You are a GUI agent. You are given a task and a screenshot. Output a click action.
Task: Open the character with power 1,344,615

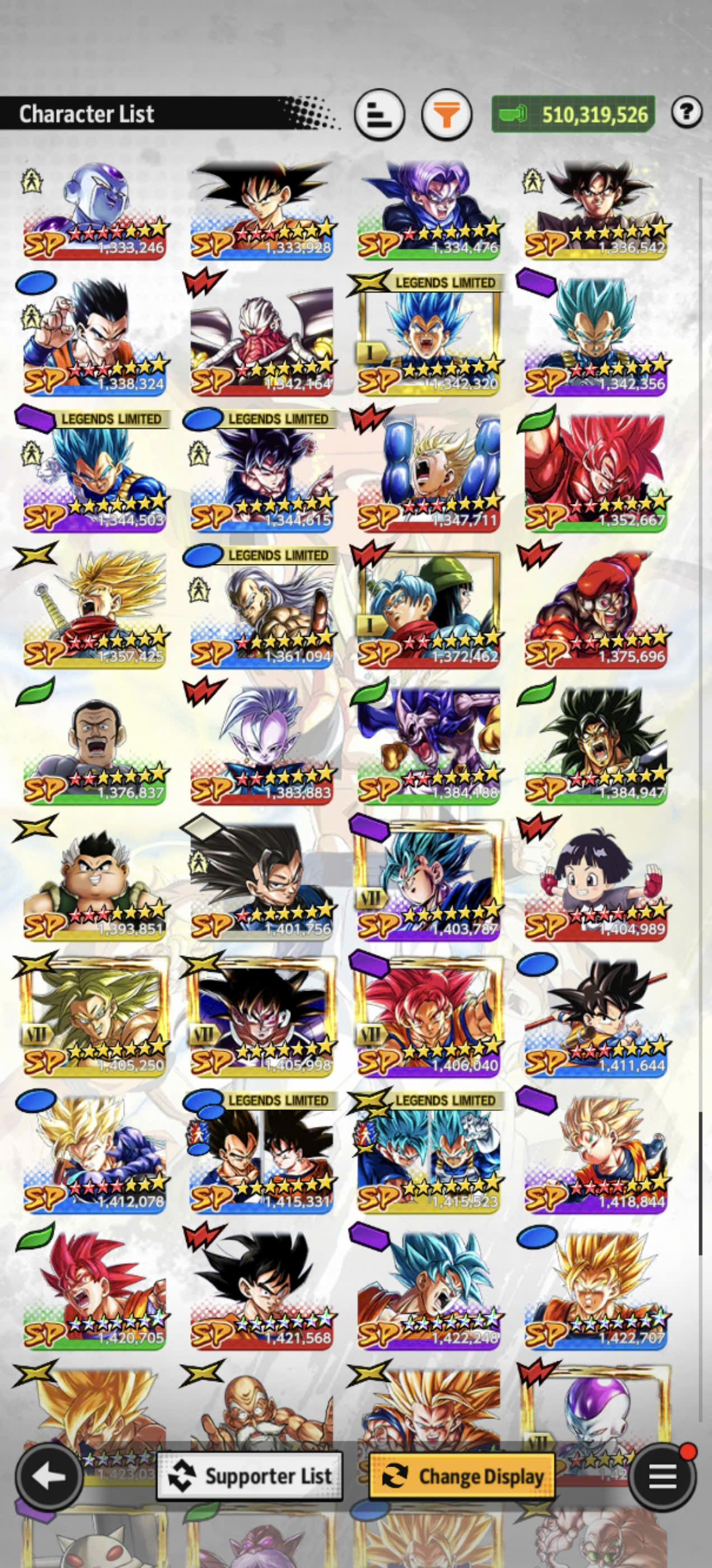coord(261,474)
